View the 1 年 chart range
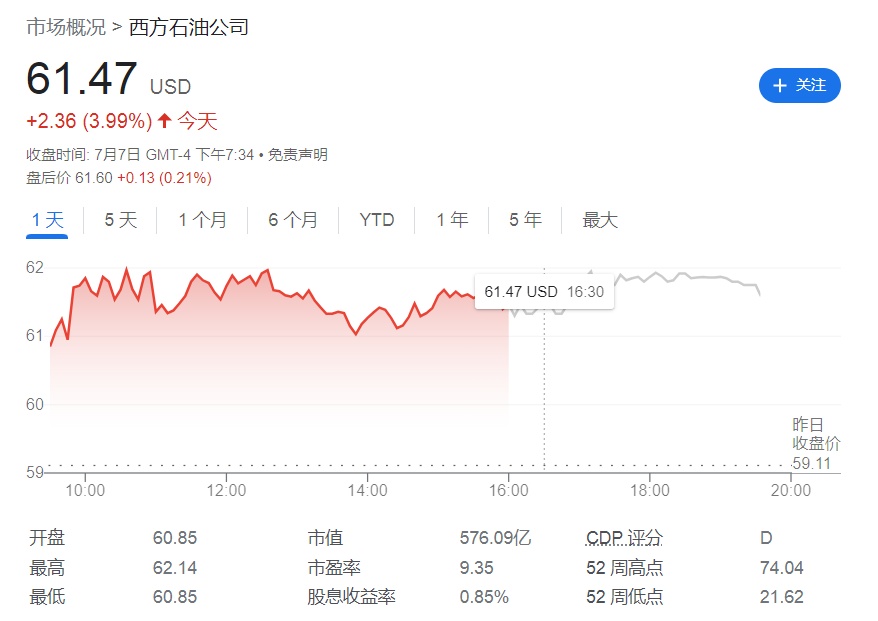 point(452,220)
